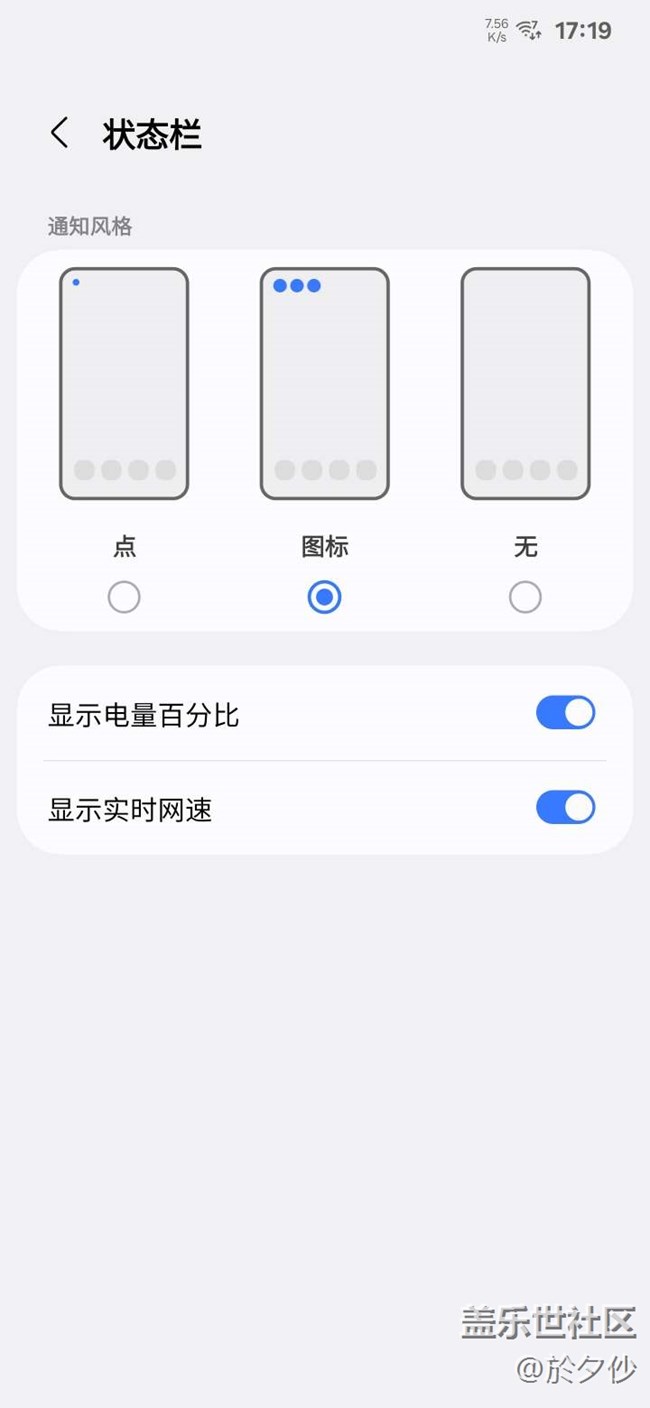Viewport: 650px width, 1408px height.
Task: Go back from the 状态栏 page
Action: 60,133
